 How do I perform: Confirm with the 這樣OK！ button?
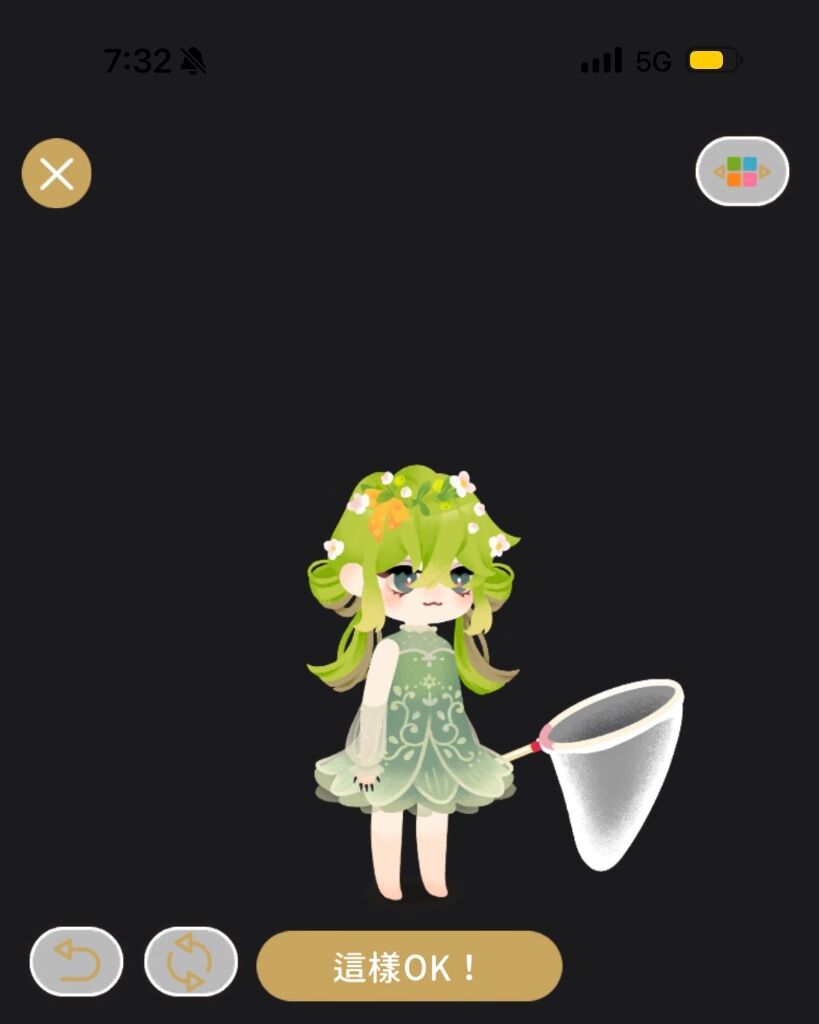point(409,966)
